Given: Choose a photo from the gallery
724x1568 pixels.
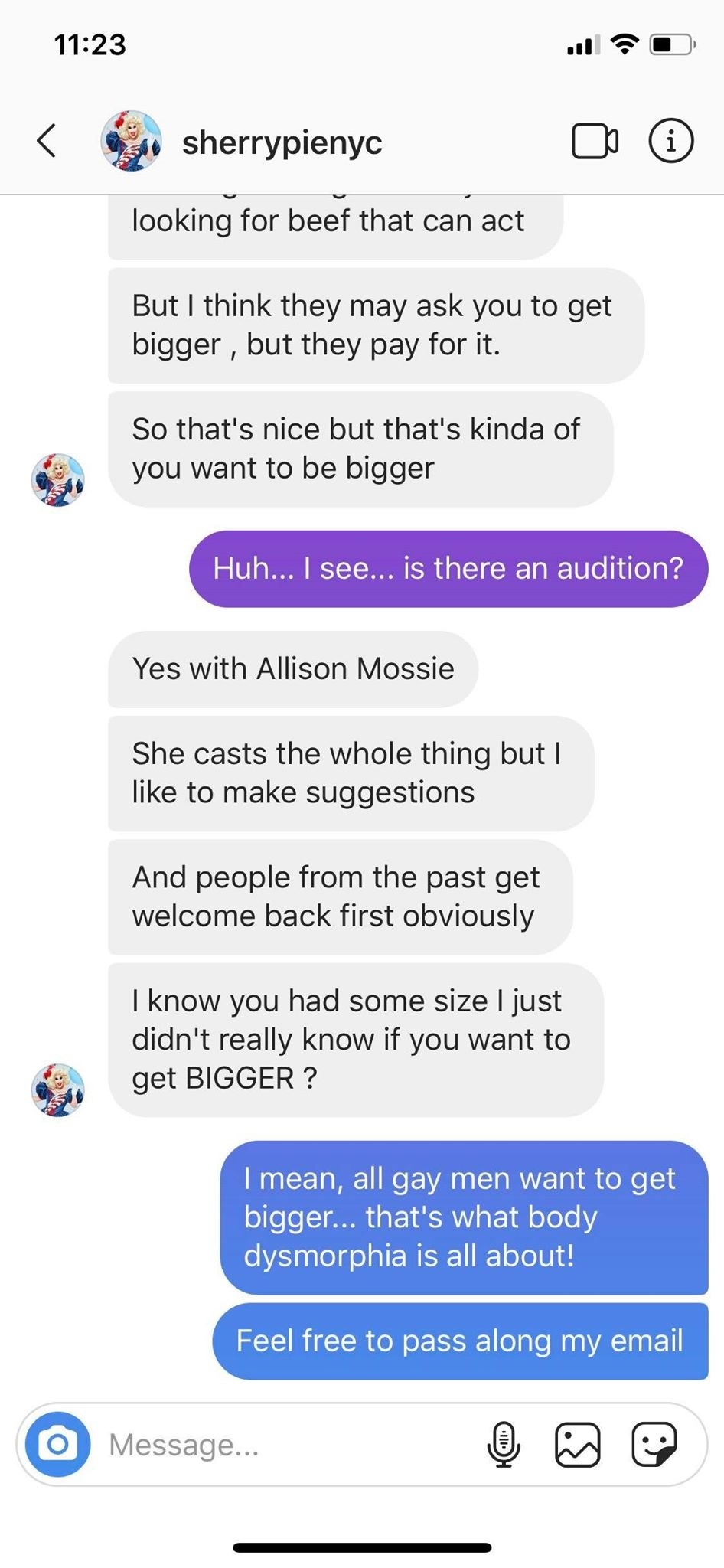Looking at the screenshot, I should [577, 1445].
